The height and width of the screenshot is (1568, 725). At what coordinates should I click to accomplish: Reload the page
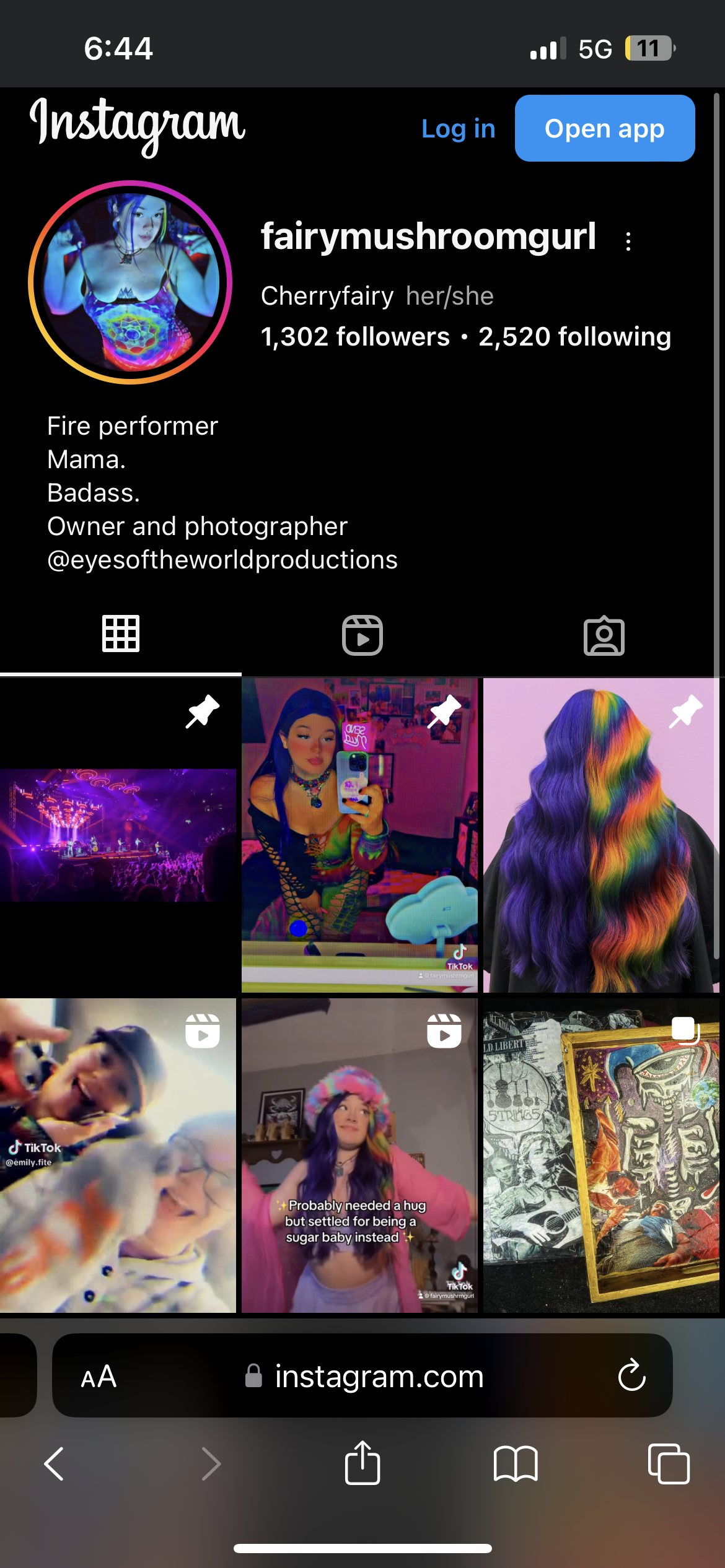[x=631, y=1376]
